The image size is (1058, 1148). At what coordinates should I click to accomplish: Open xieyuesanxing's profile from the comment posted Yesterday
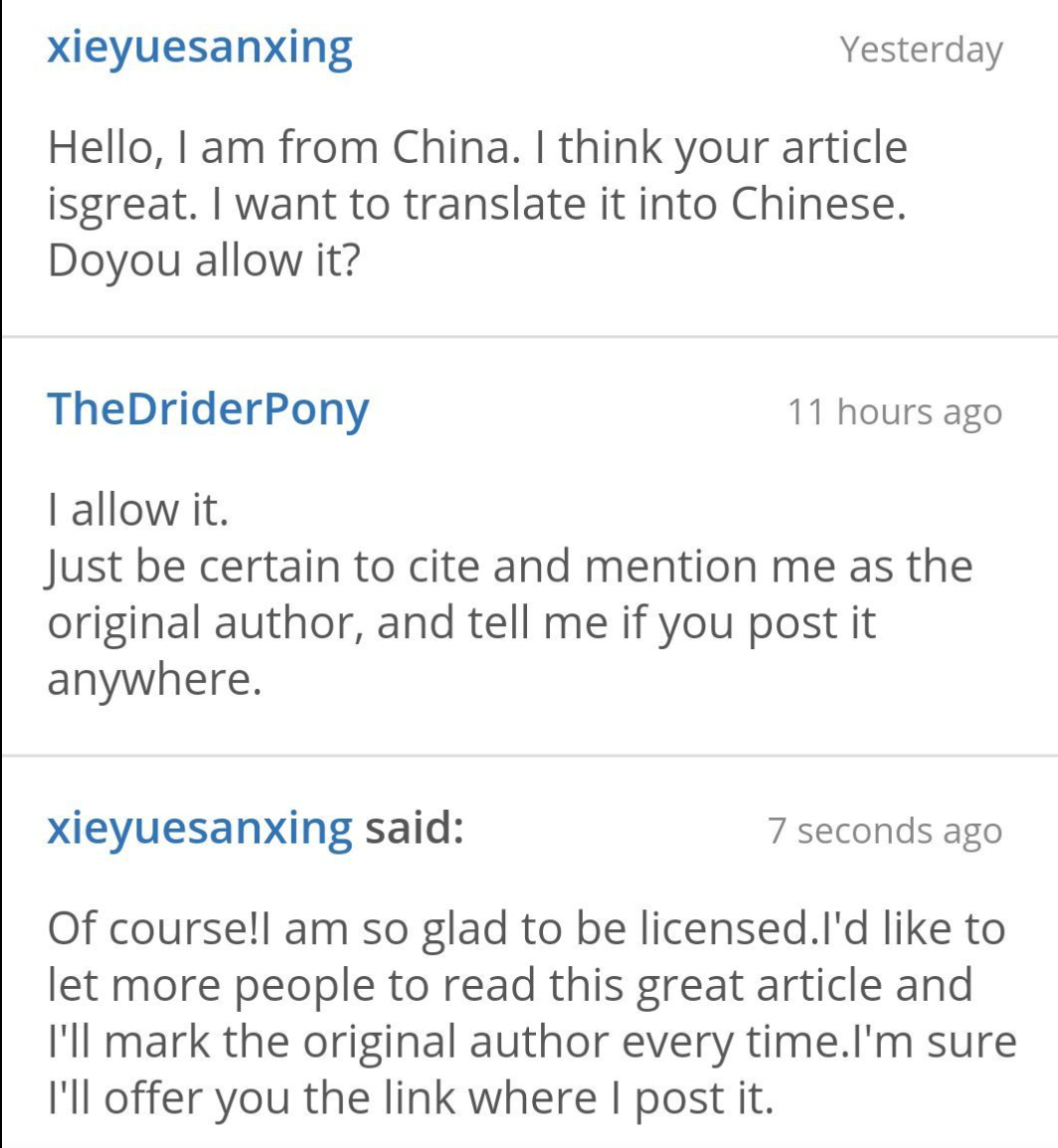[x=199, y=48]
